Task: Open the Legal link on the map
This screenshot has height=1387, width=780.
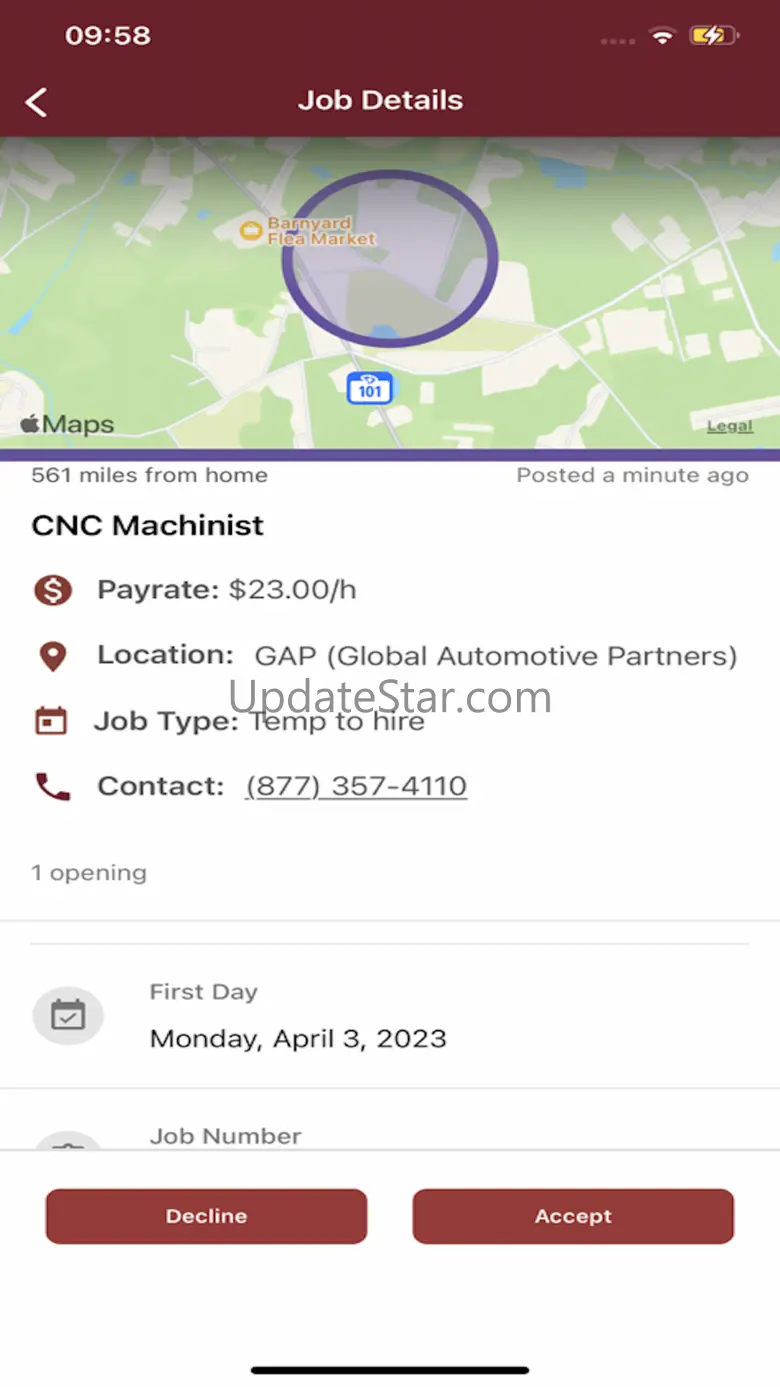Action: pyautogui.click(x=729, y=426)
